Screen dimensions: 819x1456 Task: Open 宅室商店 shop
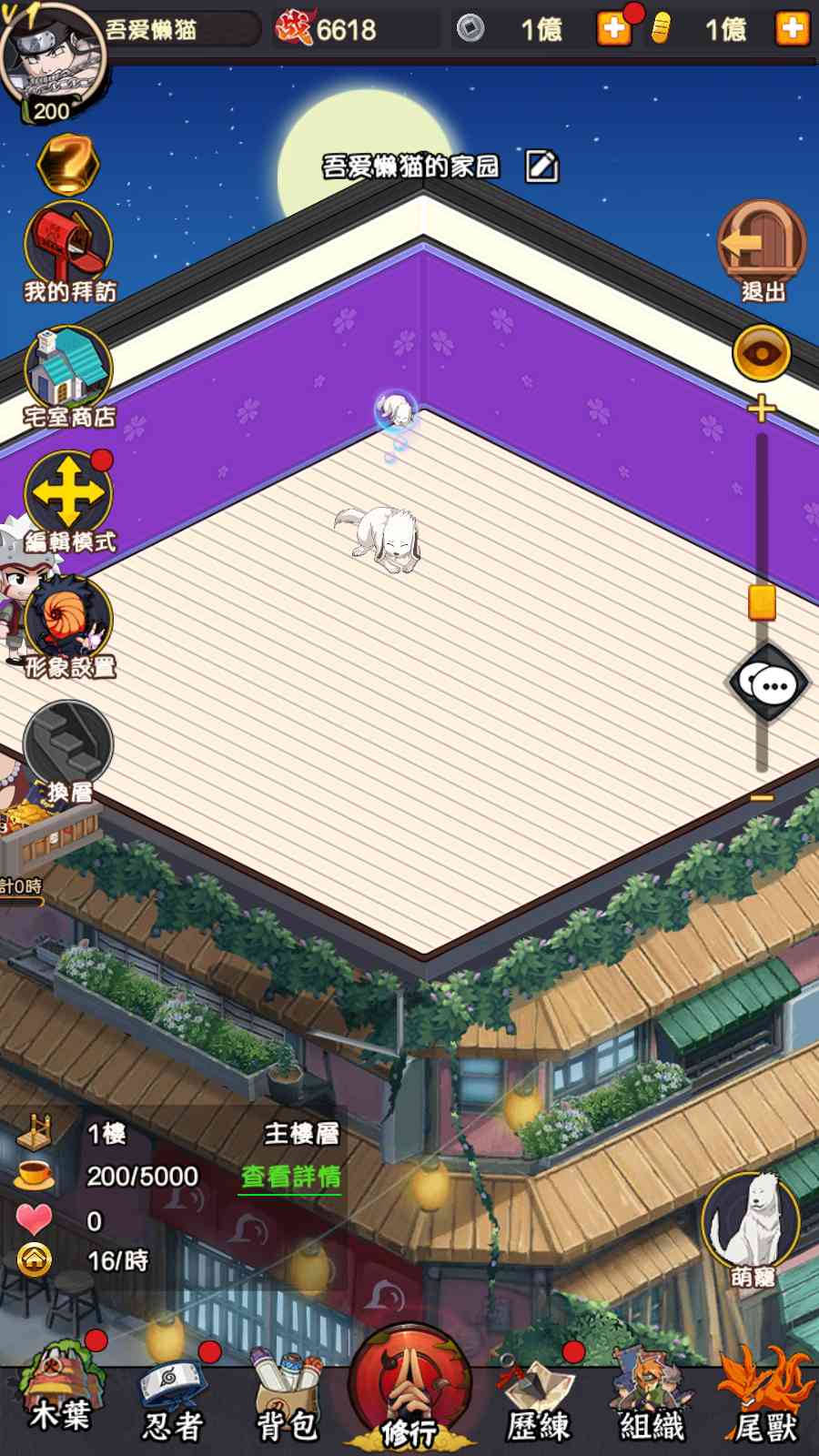click(x=68, y=375)
